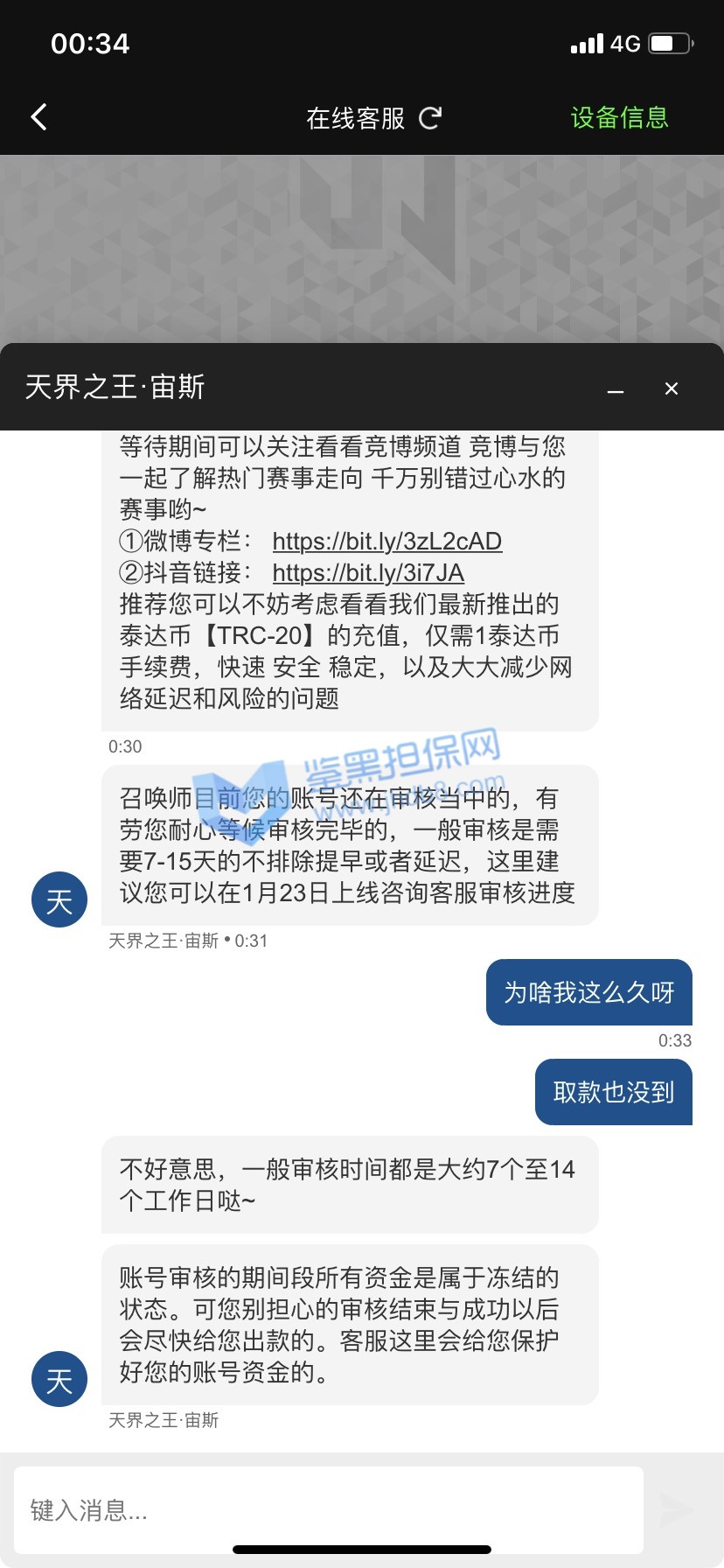Tap the send message arrow icon
This screenshot has width=724, height=1568.
[676, 1509]
